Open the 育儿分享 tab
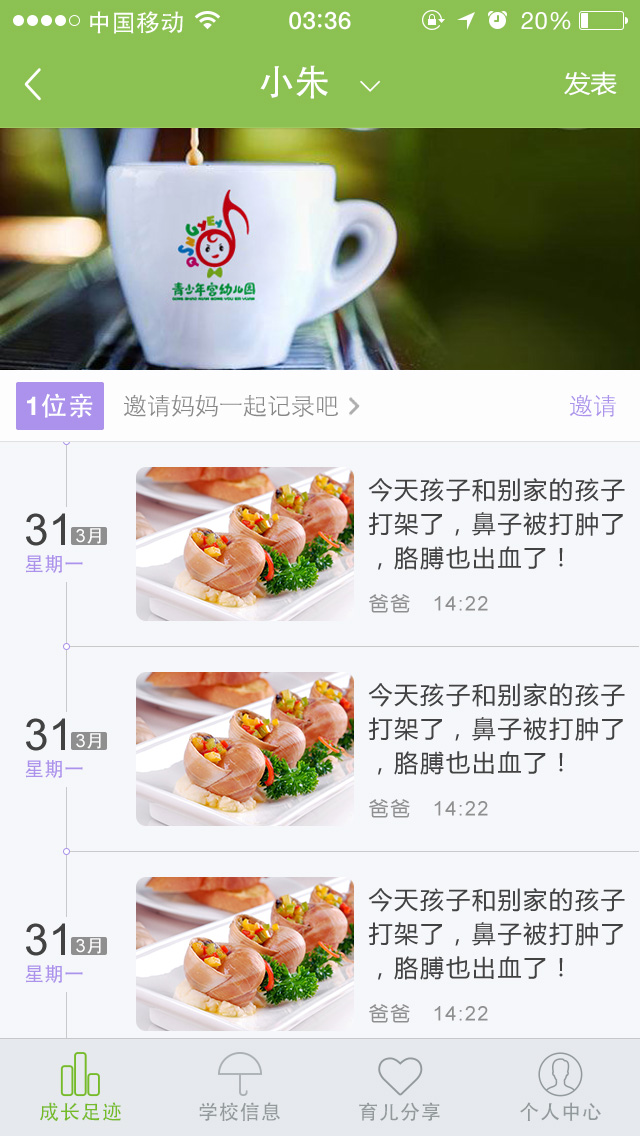The width and height of the screenshot is (640, 1136). point(400,1087)
